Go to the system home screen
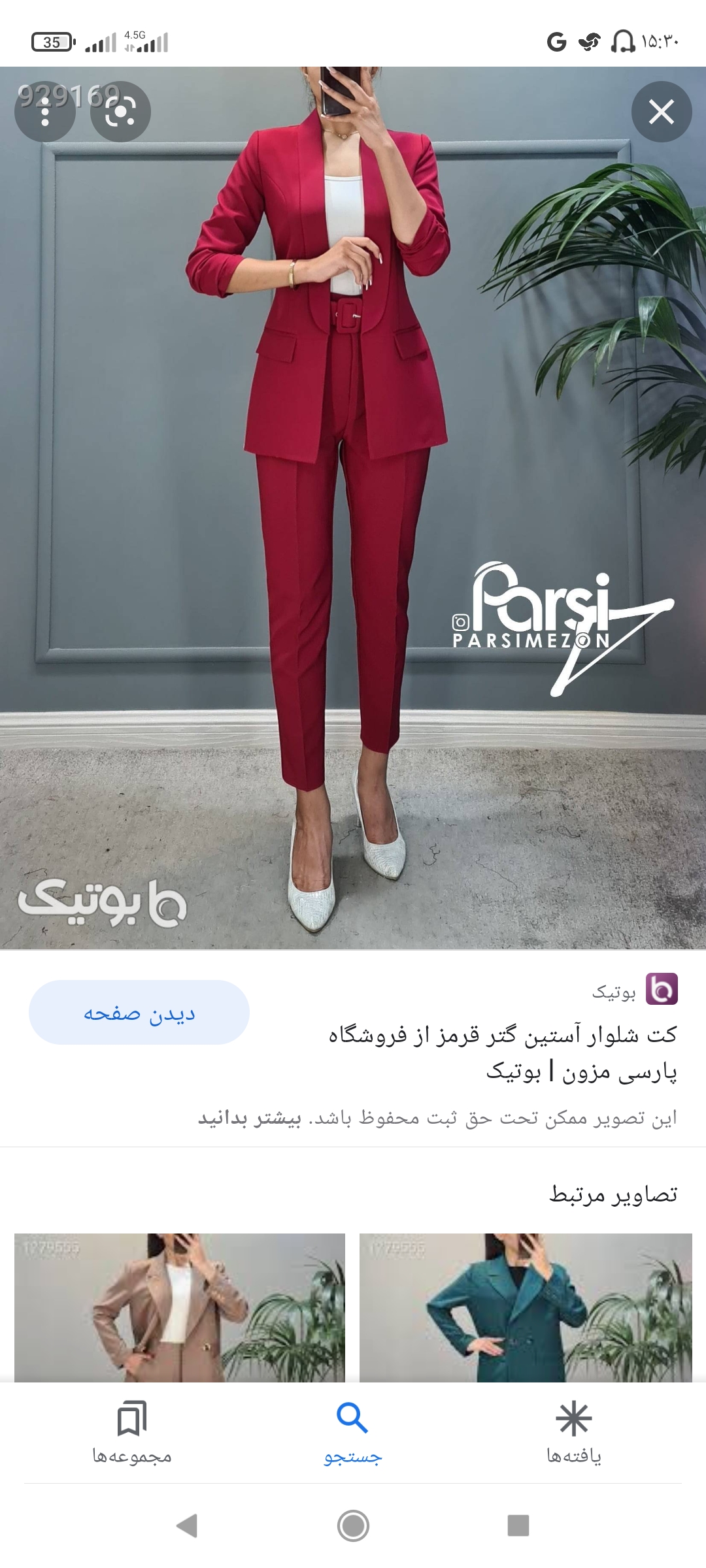The height and width of the screenshot is (1568, 706). (353, 1526)
